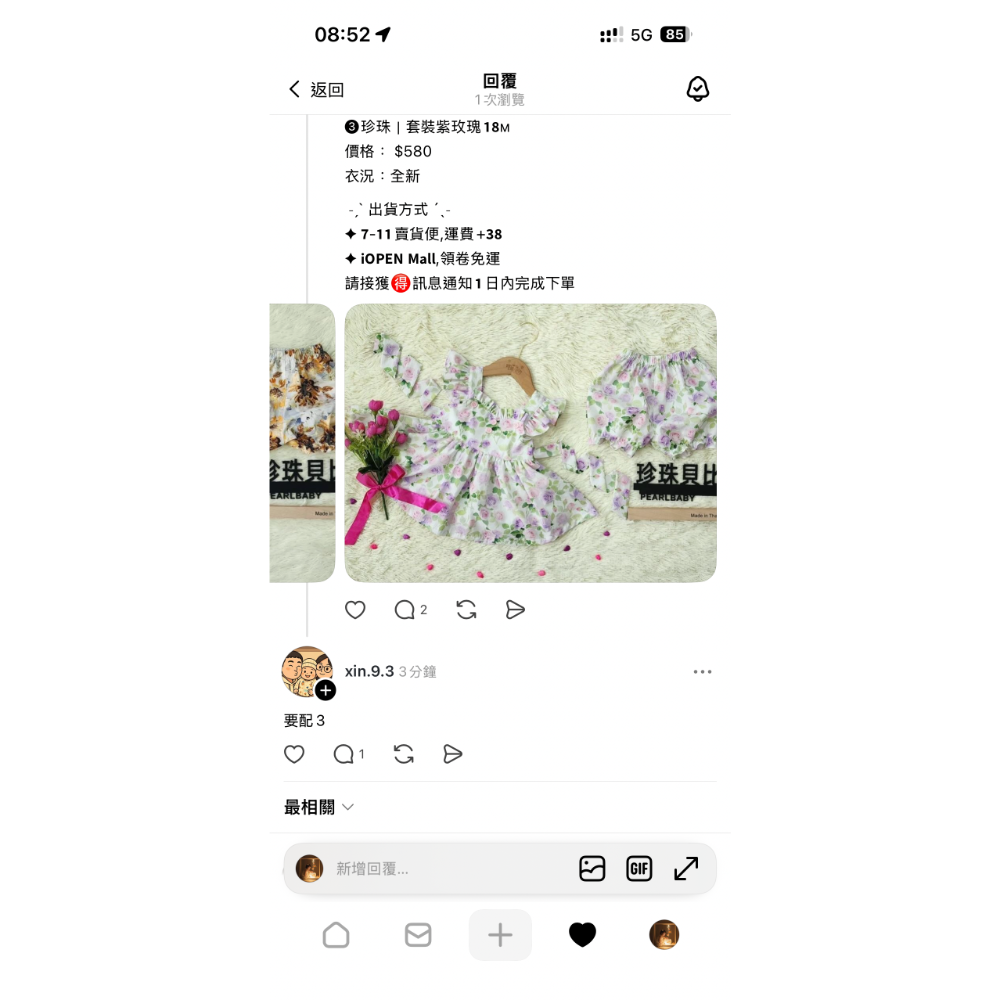
Task: Open comments on the main post
Action: click(x=405, y=610)
